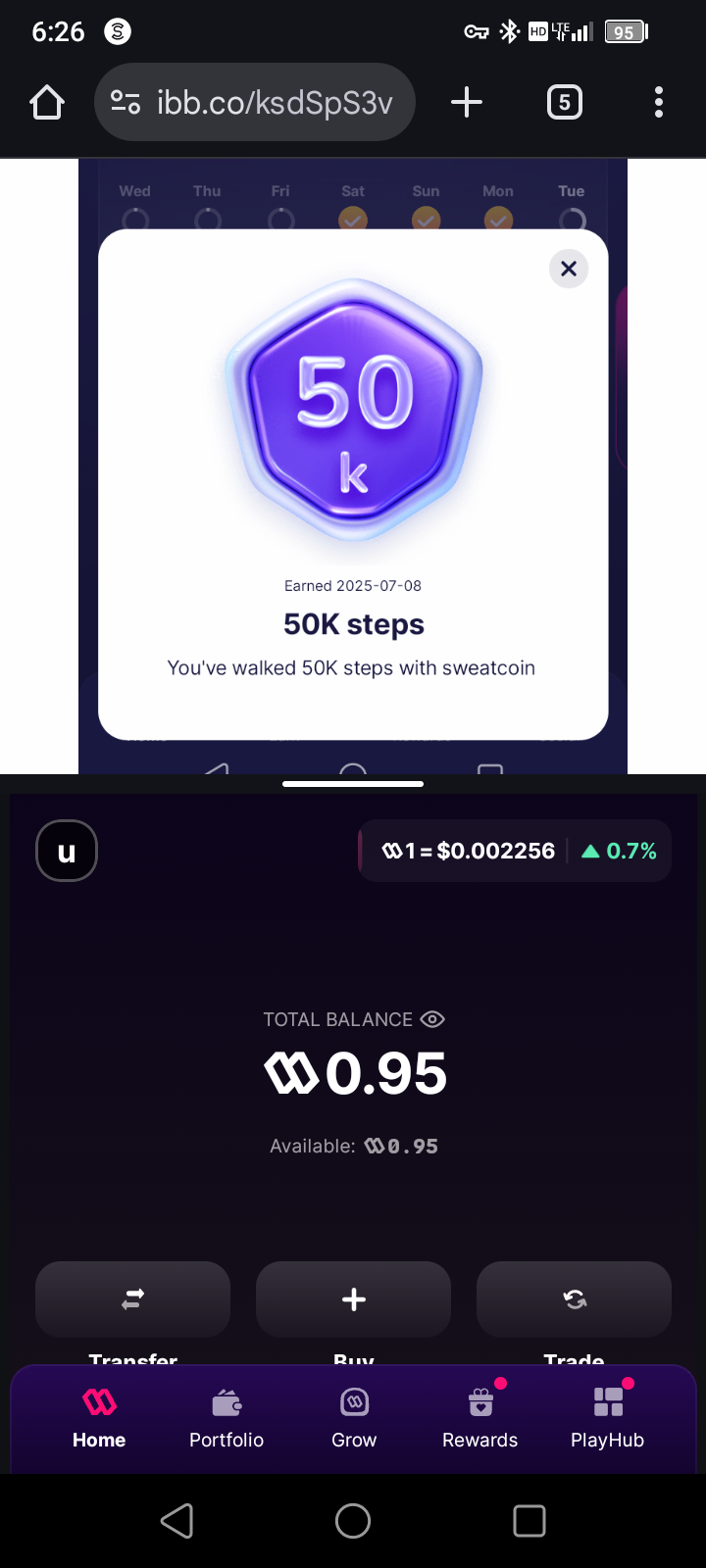This screenshot has height=1568, width=706.
Task: Tap the Transfer button
Action: click(x=132, y=1299)
